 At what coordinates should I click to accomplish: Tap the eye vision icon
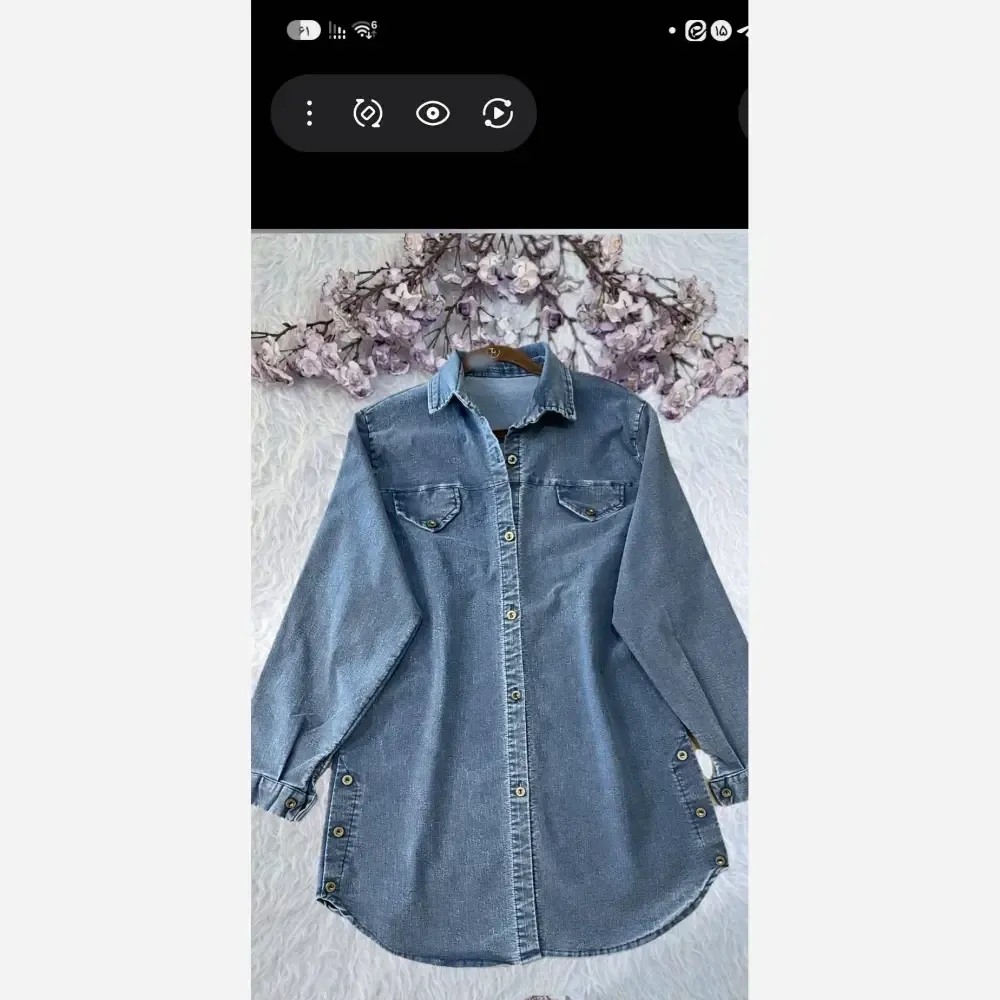click(x=433, y=114)
